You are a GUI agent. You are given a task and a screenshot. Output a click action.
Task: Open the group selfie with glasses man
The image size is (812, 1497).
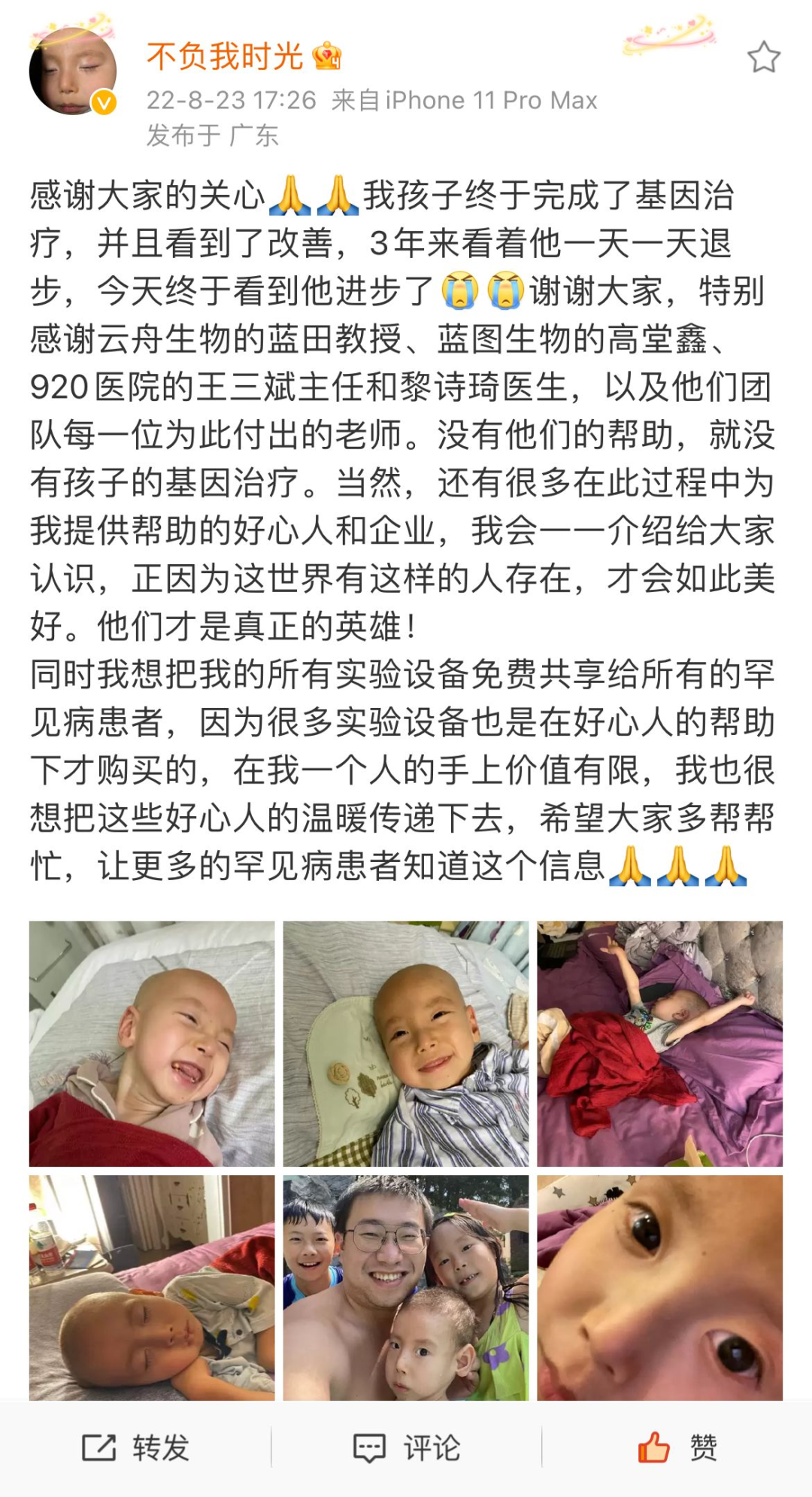[x=406, y=1287]
